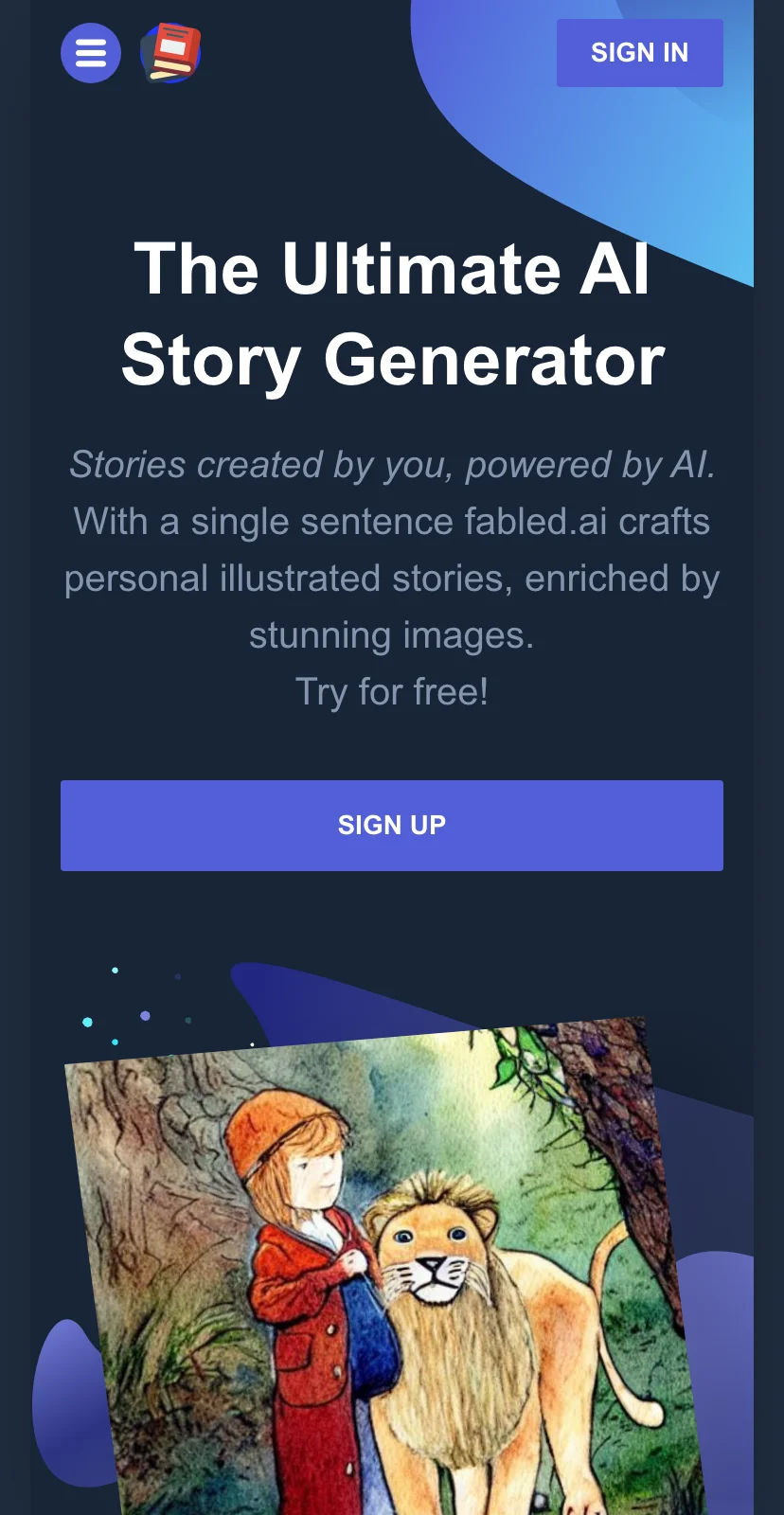Open the hamburger menu
The height and width of the screenshot is (1515, 784).
pyautogui.click(x=91, y=53)
